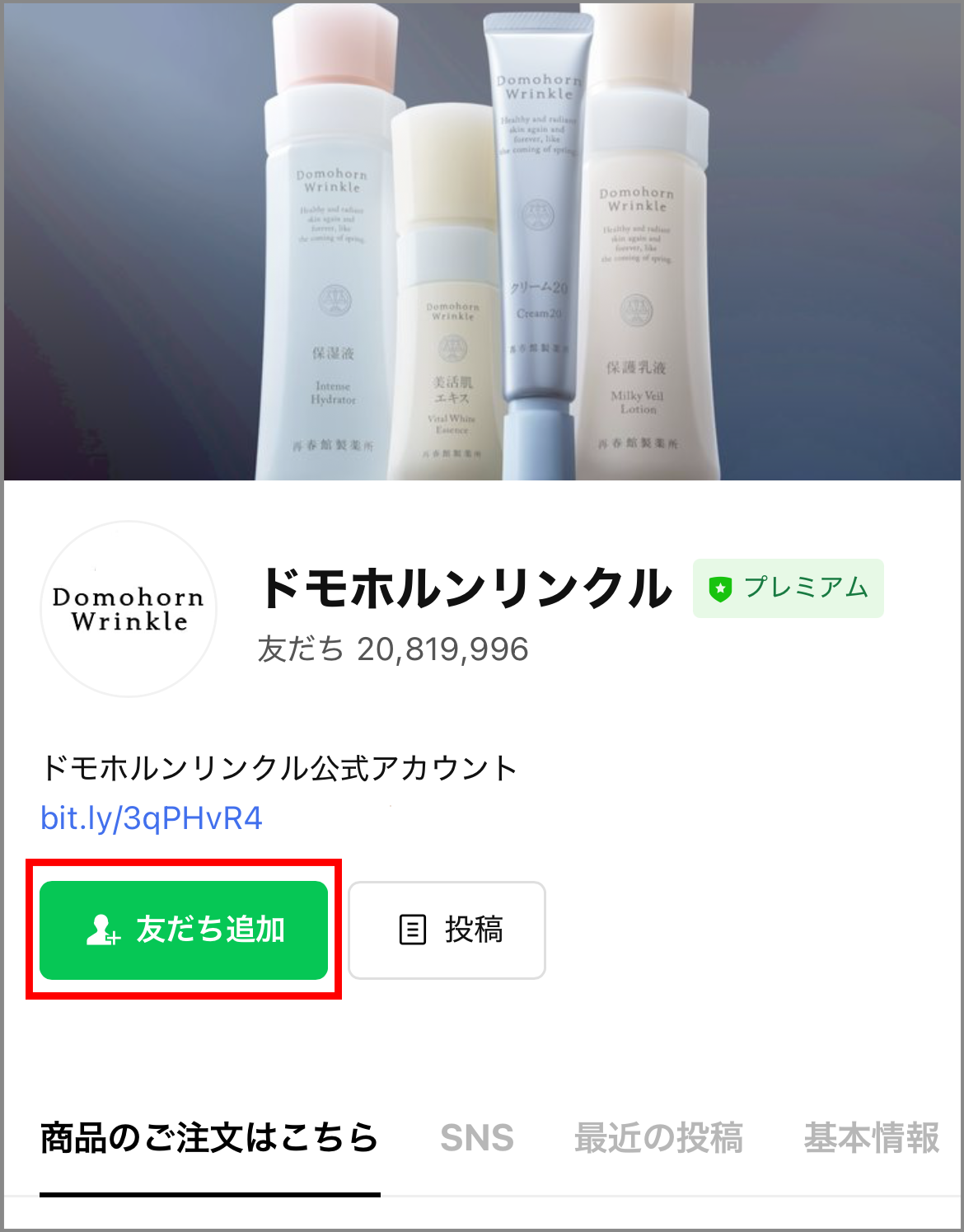The height and width of the screenshot is (1232, 964).
Task: Switch to the 最近の投稿 tab
Action: pos(658,1138)
